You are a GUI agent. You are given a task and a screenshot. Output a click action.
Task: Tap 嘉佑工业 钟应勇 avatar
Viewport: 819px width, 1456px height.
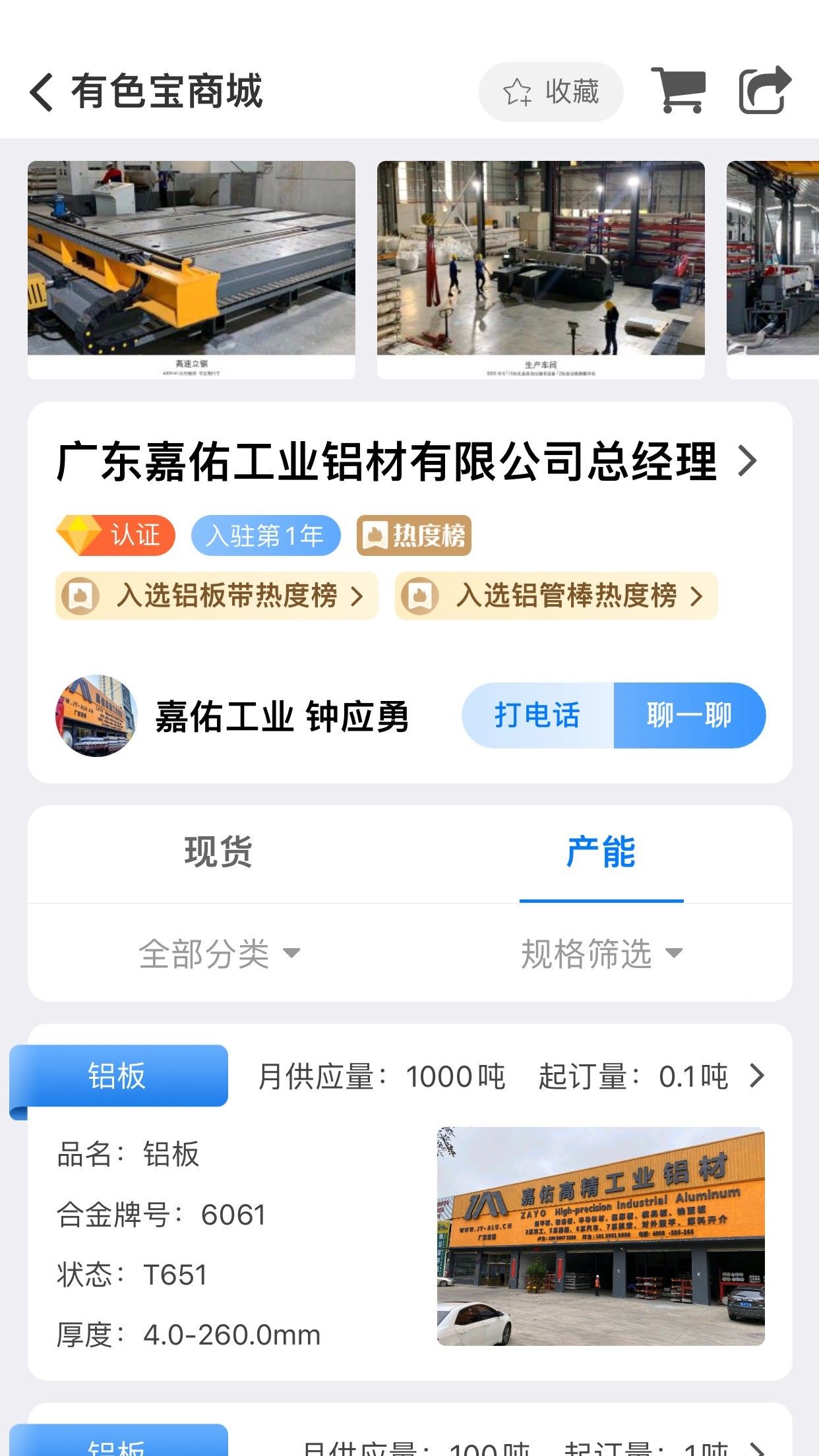96,715
